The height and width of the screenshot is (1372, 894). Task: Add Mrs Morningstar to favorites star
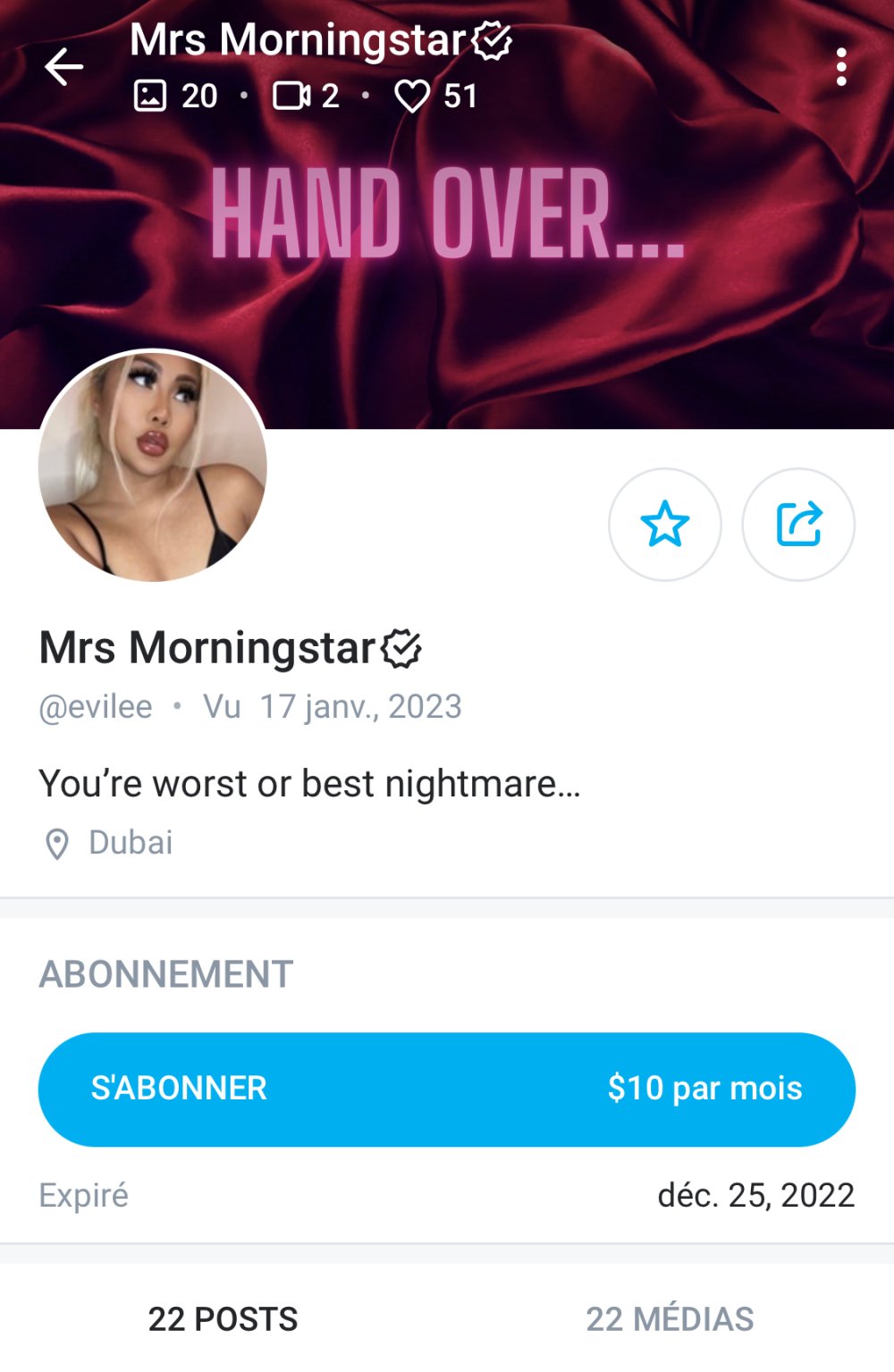click(x=664, y=525)
